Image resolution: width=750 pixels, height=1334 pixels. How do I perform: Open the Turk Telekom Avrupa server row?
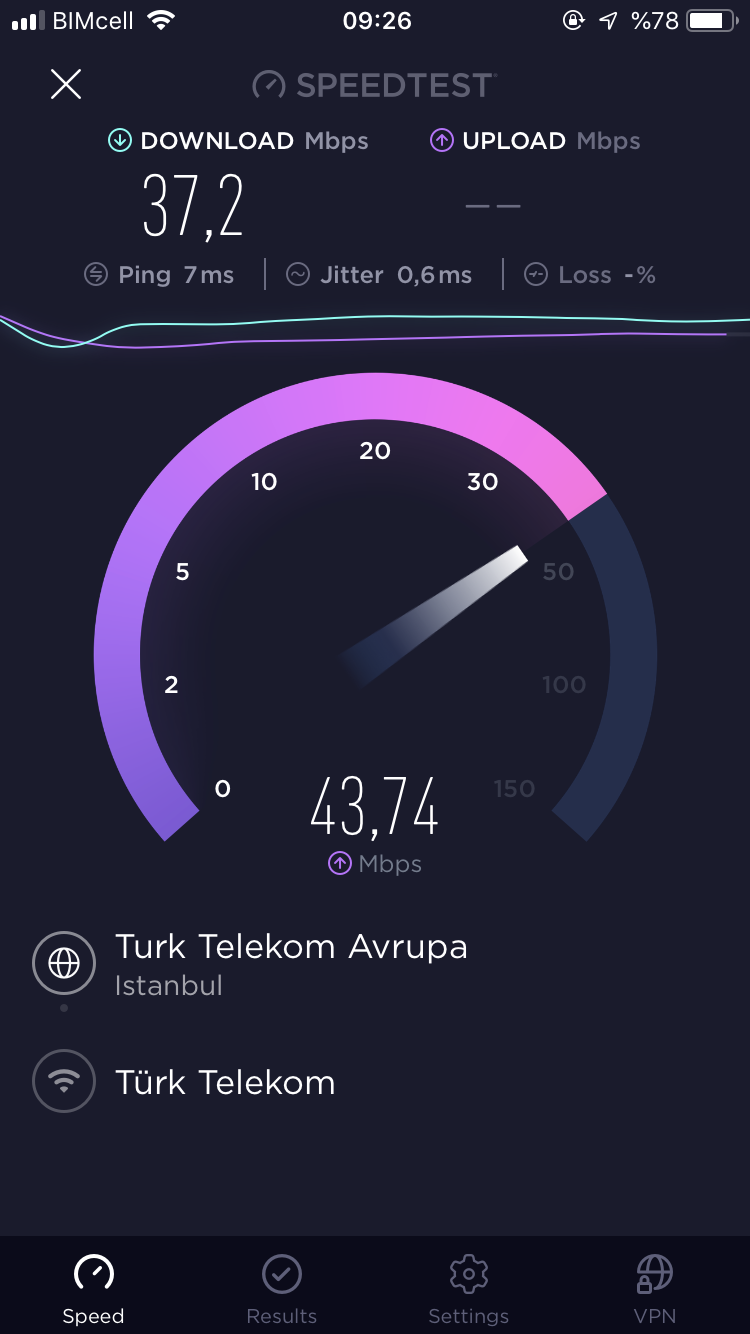coord(290,963)
